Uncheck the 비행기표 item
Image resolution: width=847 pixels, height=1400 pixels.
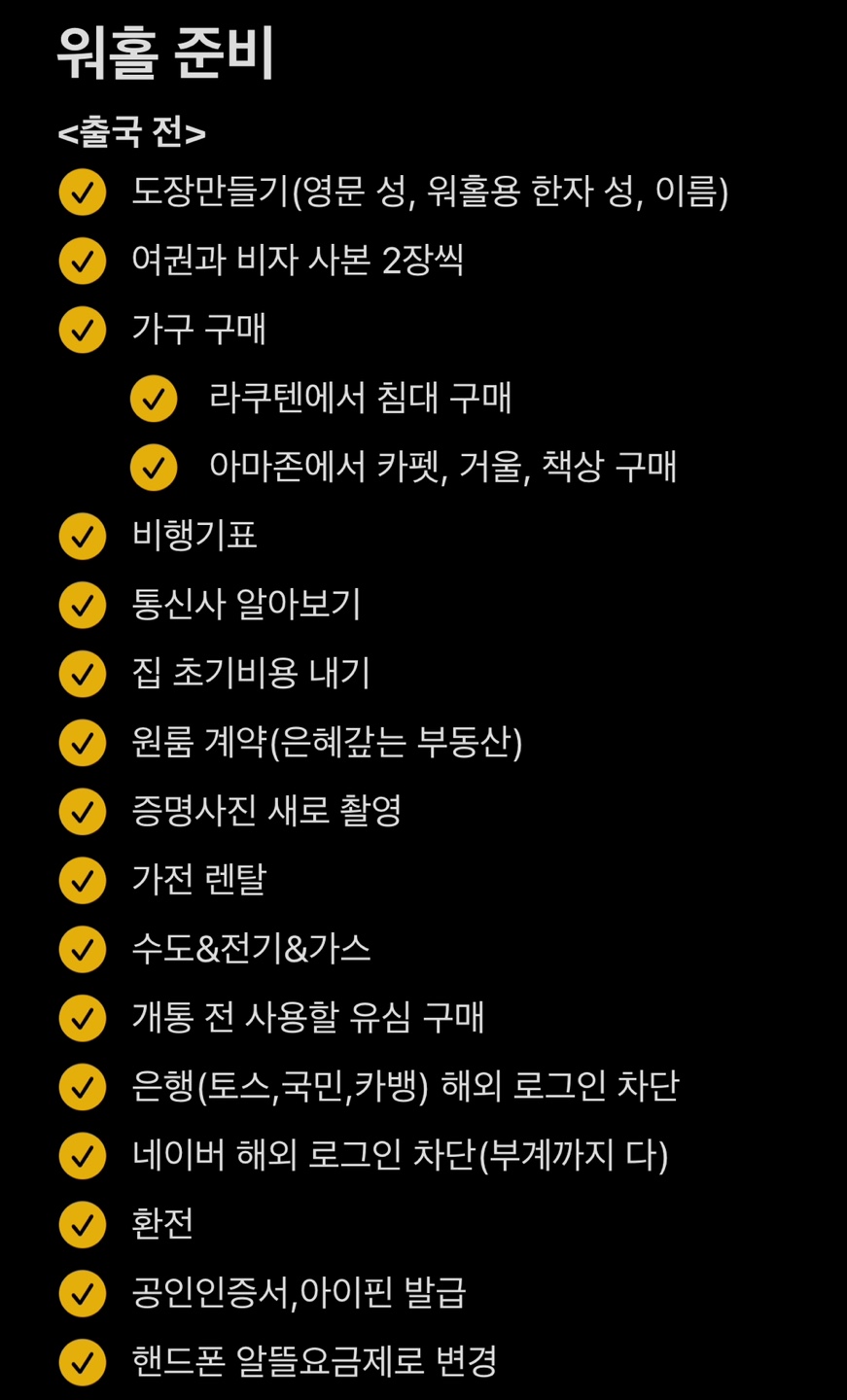83,537
